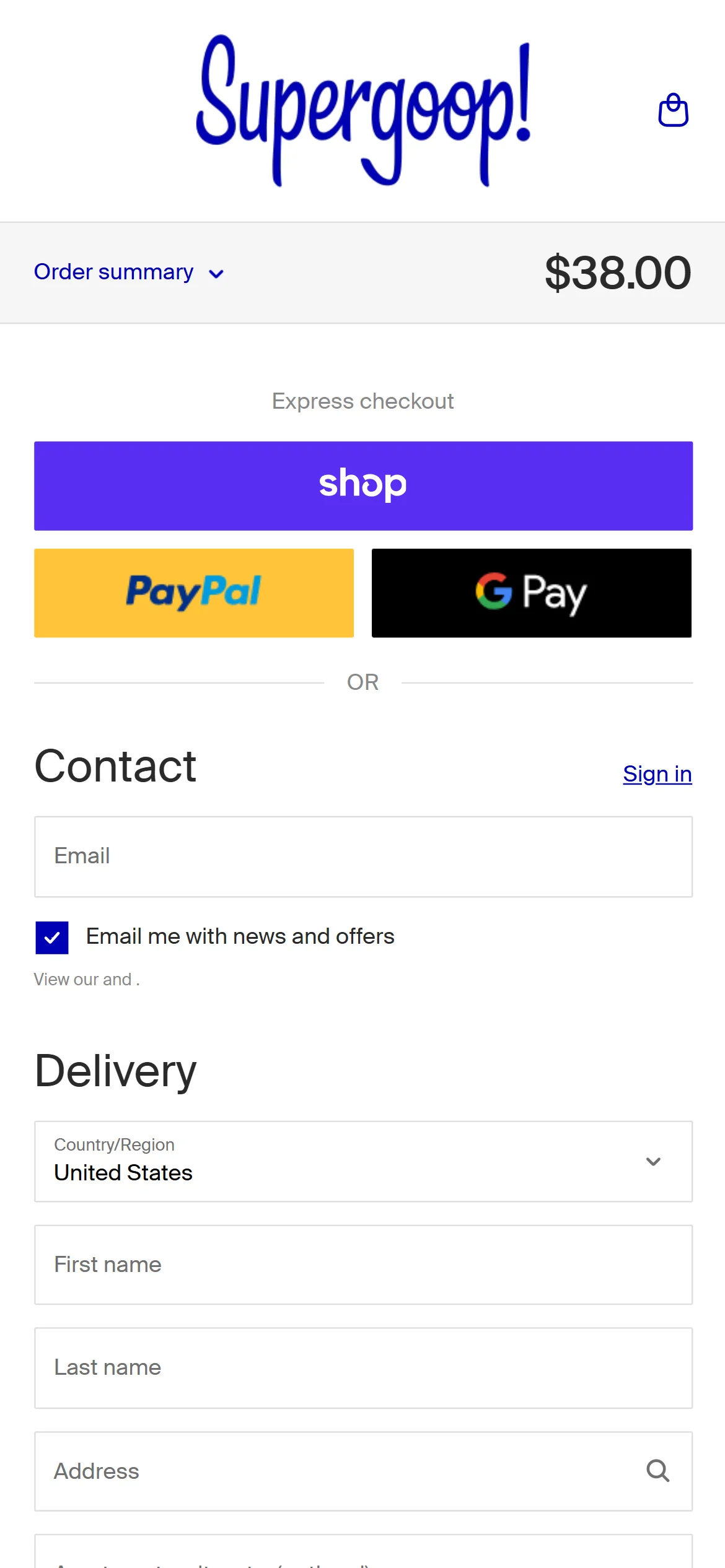Image resolution: width=725 pixels, height=1568 pixels.
Task: Follow the Sign in link
Action: pyautogui.click(x=657, y=773)
